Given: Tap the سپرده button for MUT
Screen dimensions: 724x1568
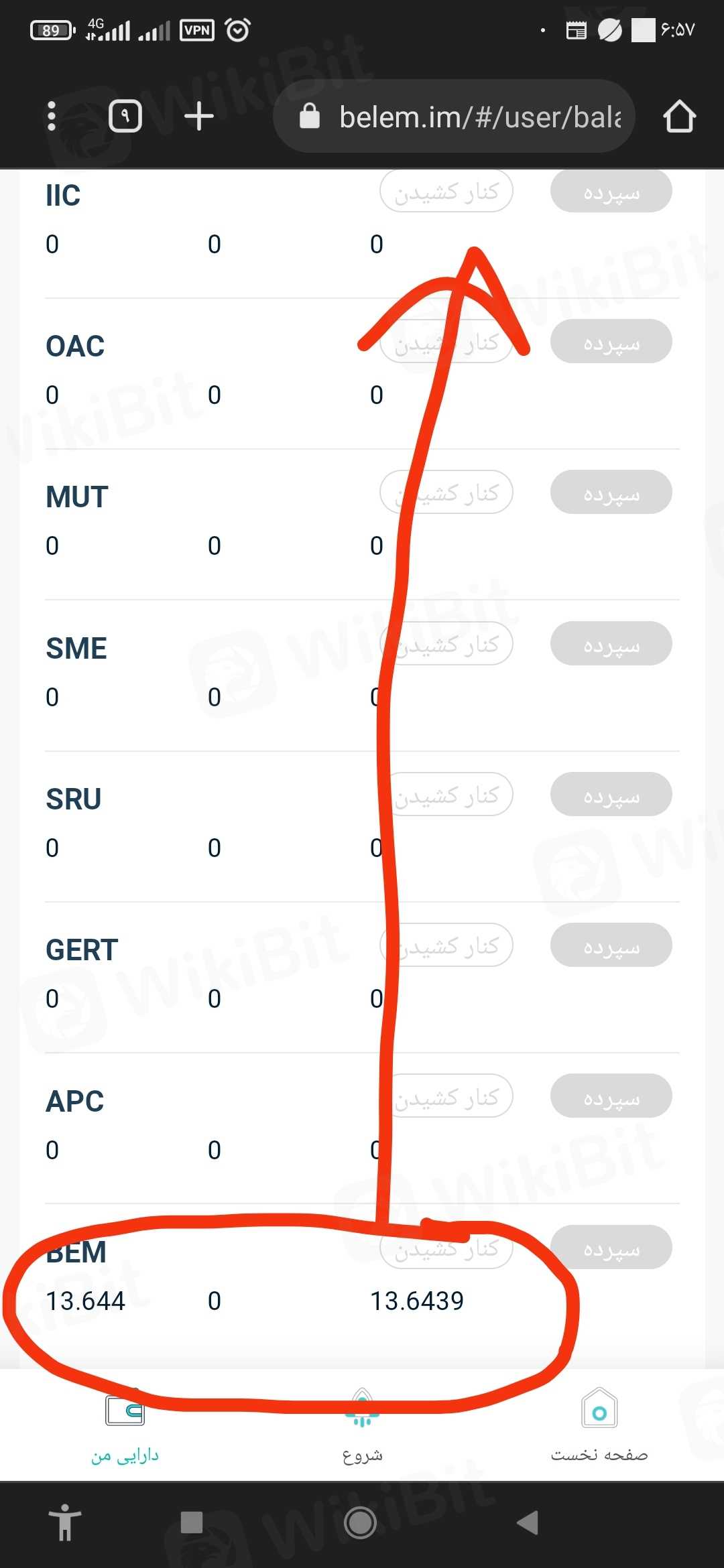Looking at the screenshot, I should (611, 493).
